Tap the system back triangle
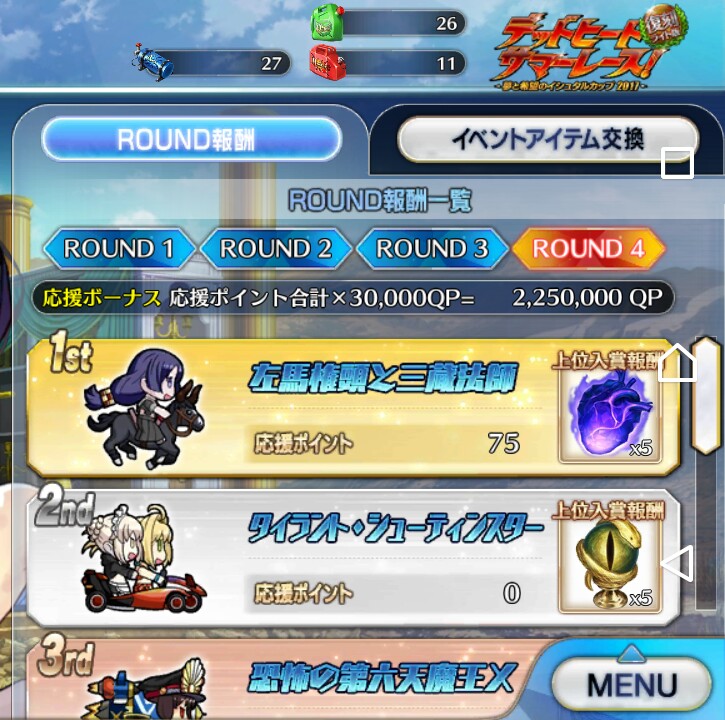 point(679,564)
